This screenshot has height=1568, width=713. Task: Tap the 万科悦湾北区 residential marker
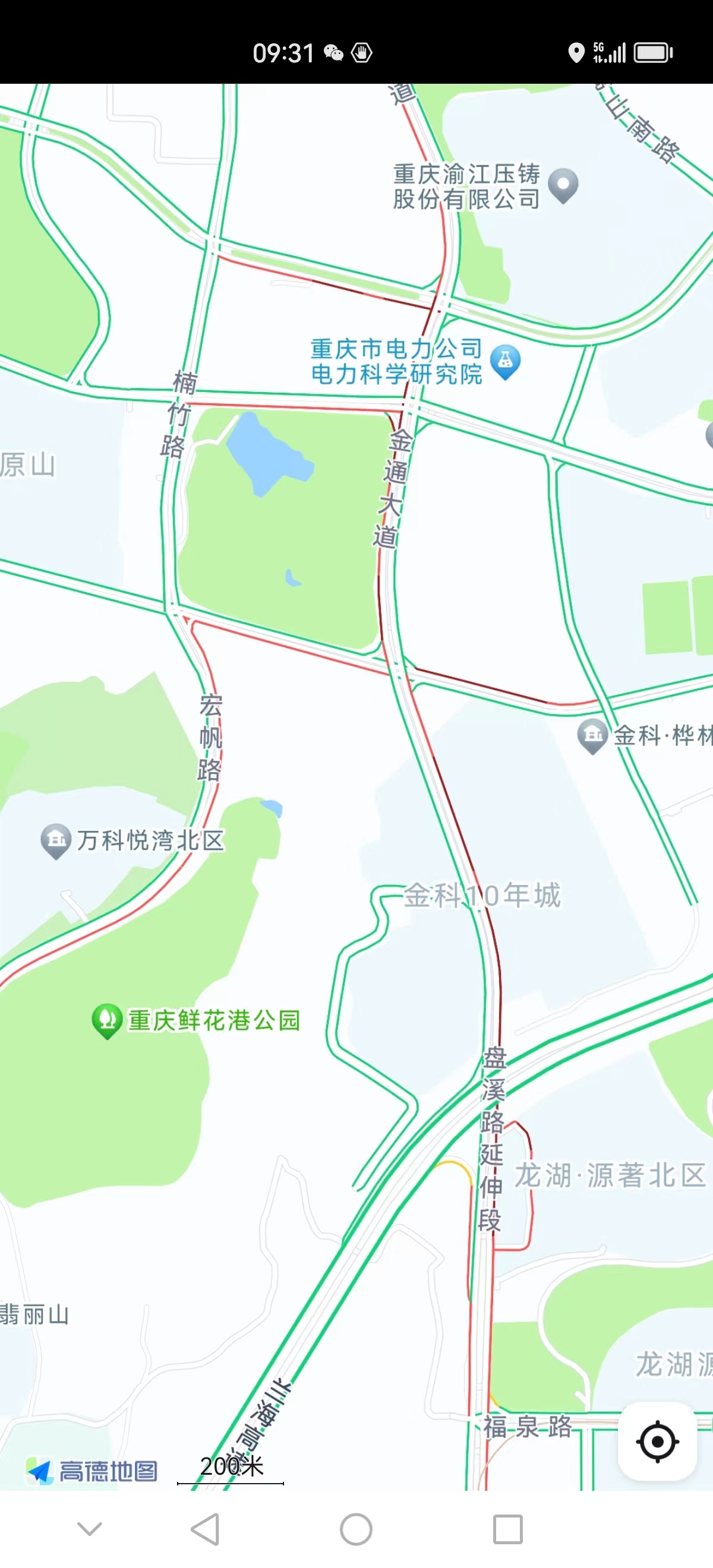pyautogui.click(x=55, y=841)
